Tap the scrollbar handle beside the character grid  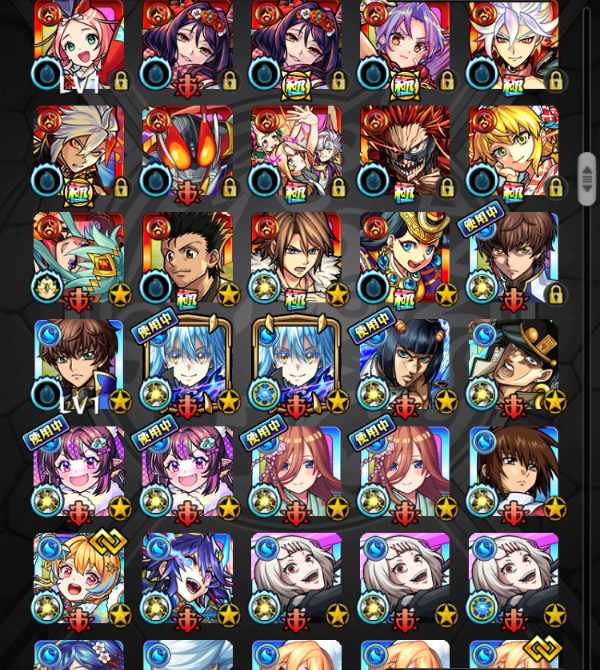coord(587,178)
